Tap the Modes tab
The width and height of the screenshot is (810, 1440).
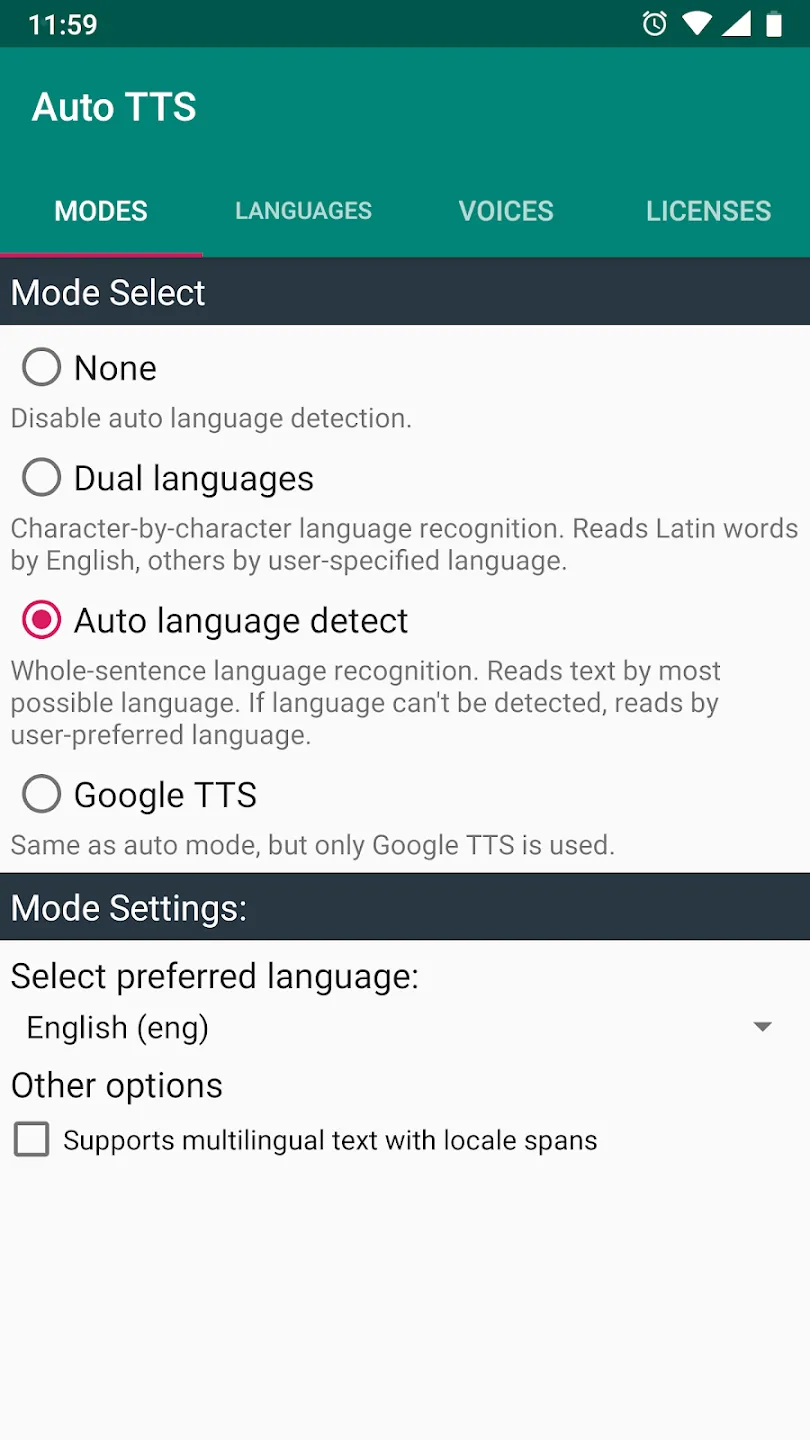pyautogui.click(x=101, y=211)
